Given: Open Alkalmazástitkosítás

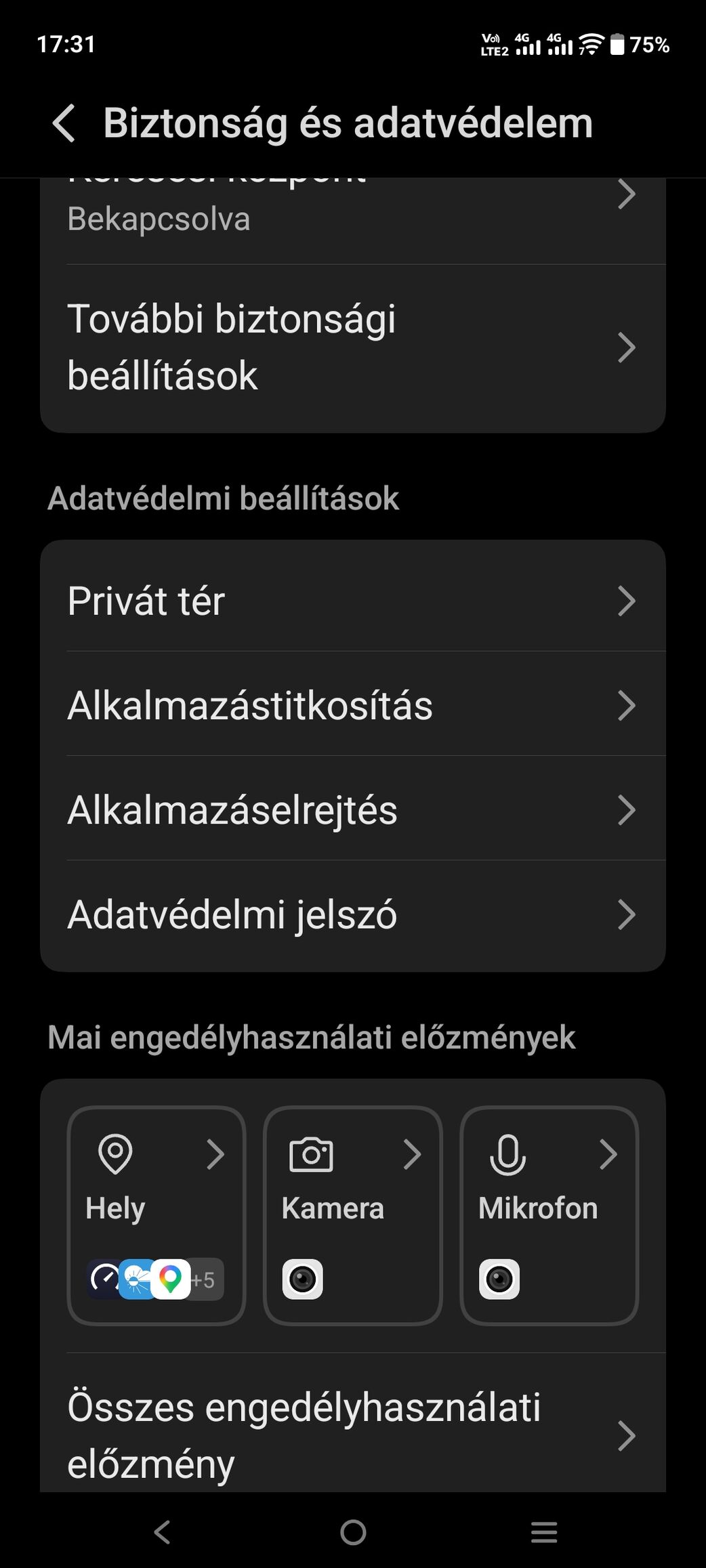Looking at the screenshot, I should (352, 705).
